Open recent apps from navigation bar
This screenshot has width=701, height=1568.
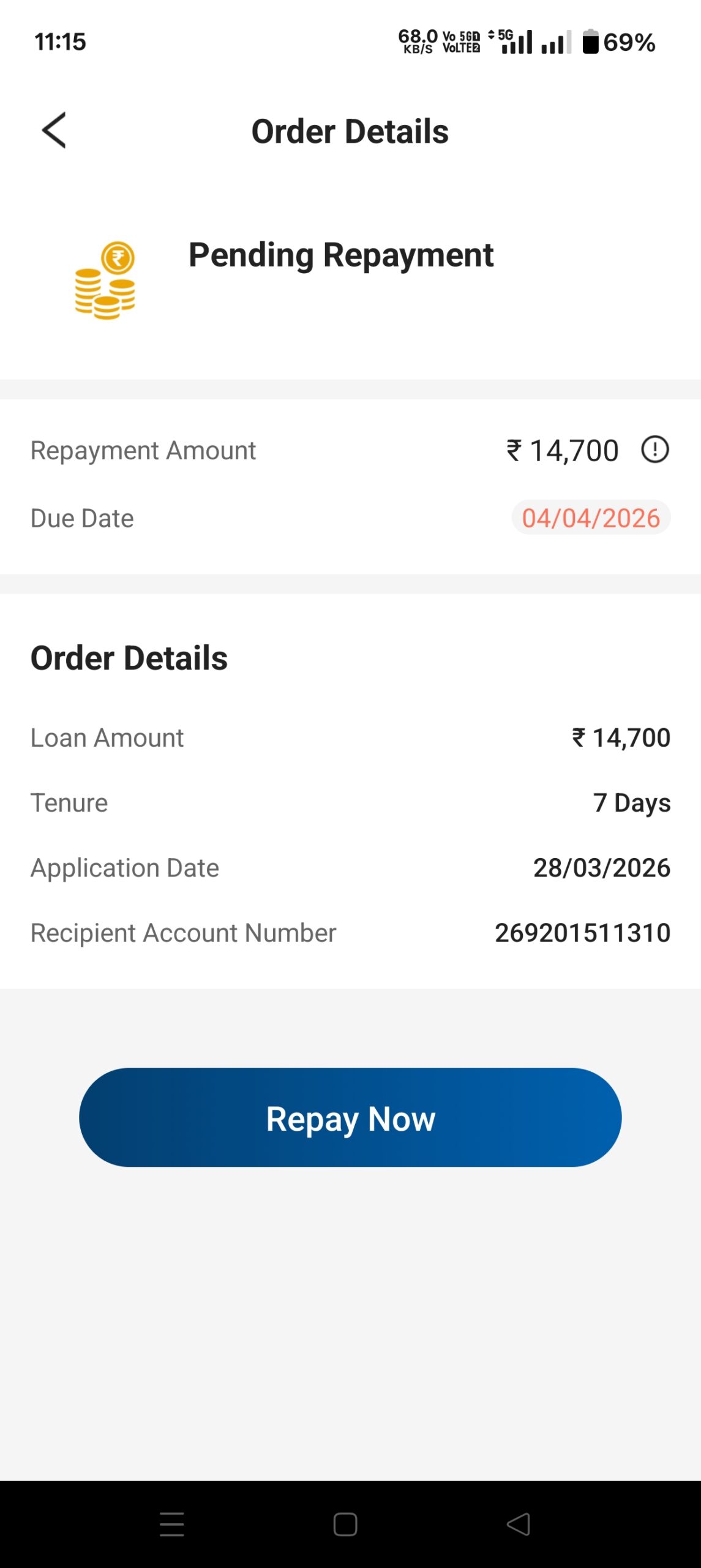click(172, 1524)
